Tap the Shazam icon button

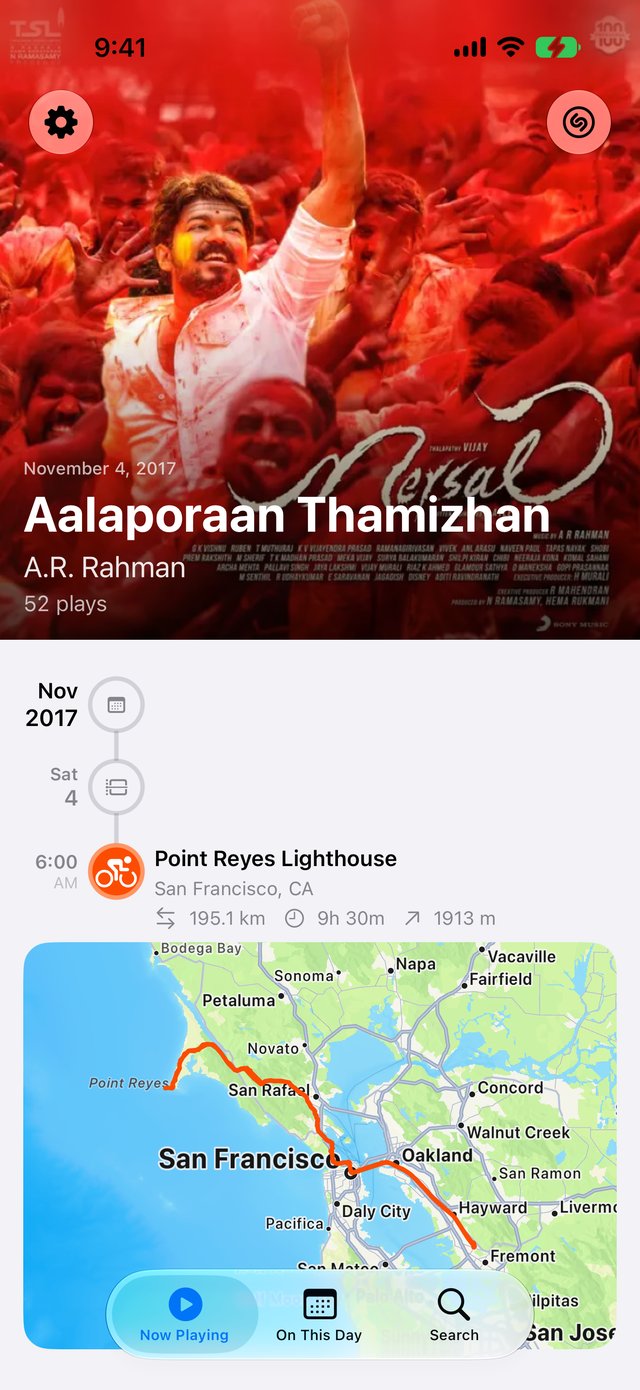coord(579,123)
